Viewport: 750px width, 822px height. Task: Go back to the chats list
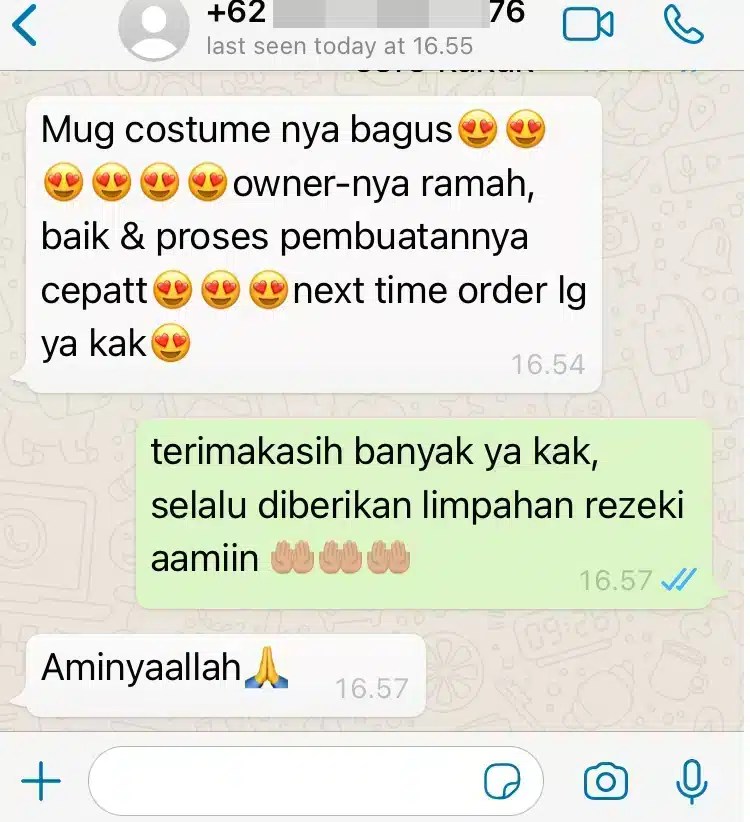24,25
